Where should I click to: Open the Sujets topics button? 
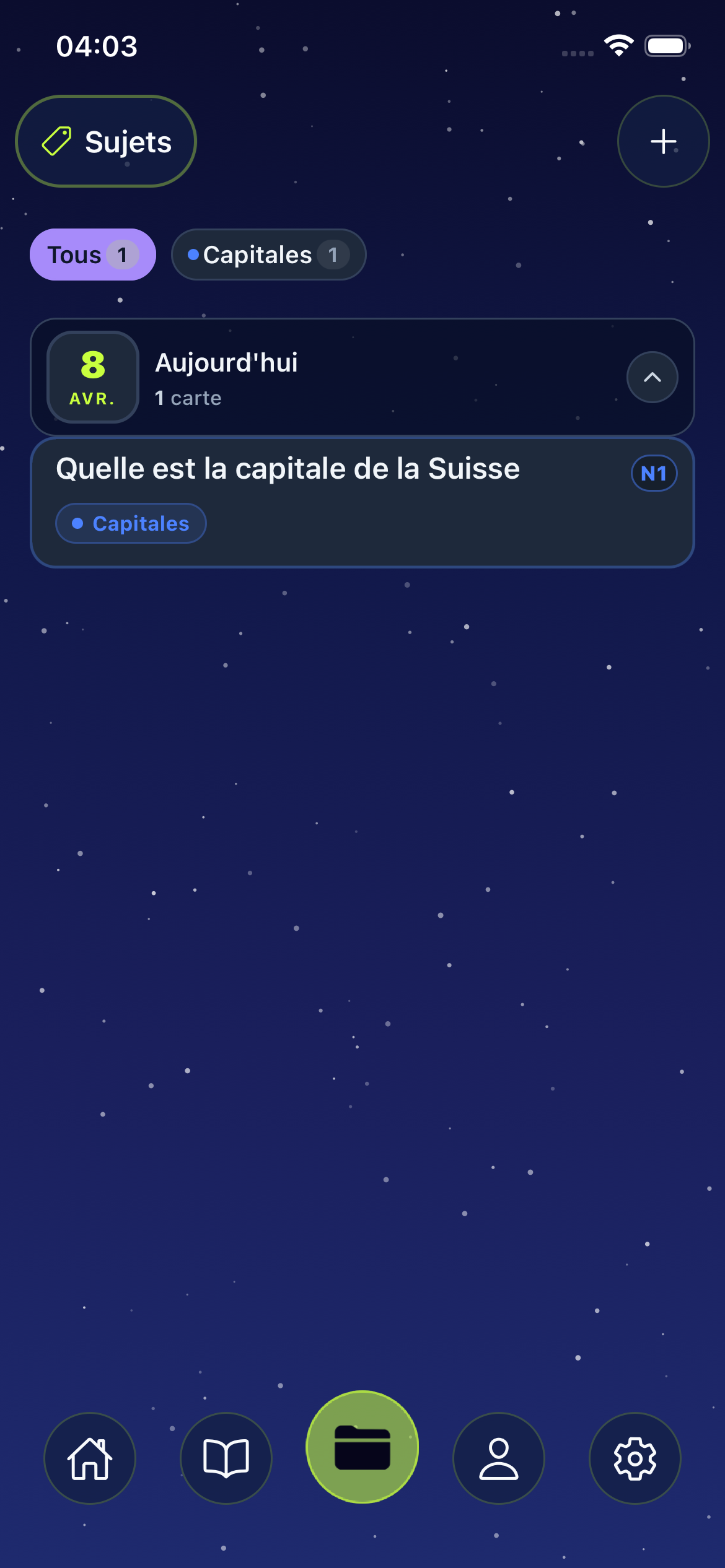(x=106, y=142)
